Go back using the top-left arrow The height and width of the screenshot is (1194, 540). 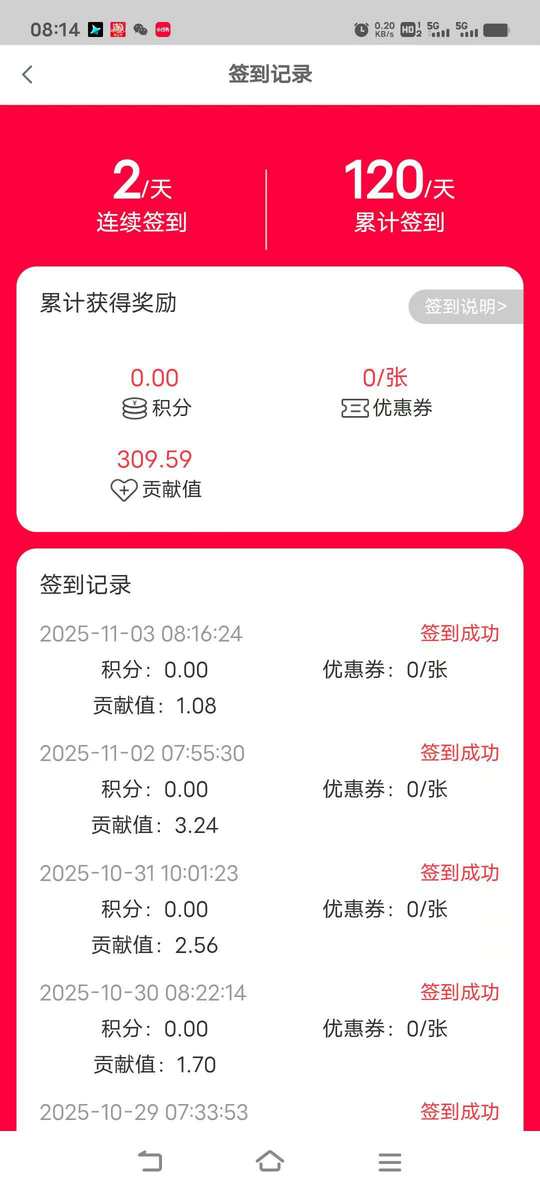pos(27,75)
